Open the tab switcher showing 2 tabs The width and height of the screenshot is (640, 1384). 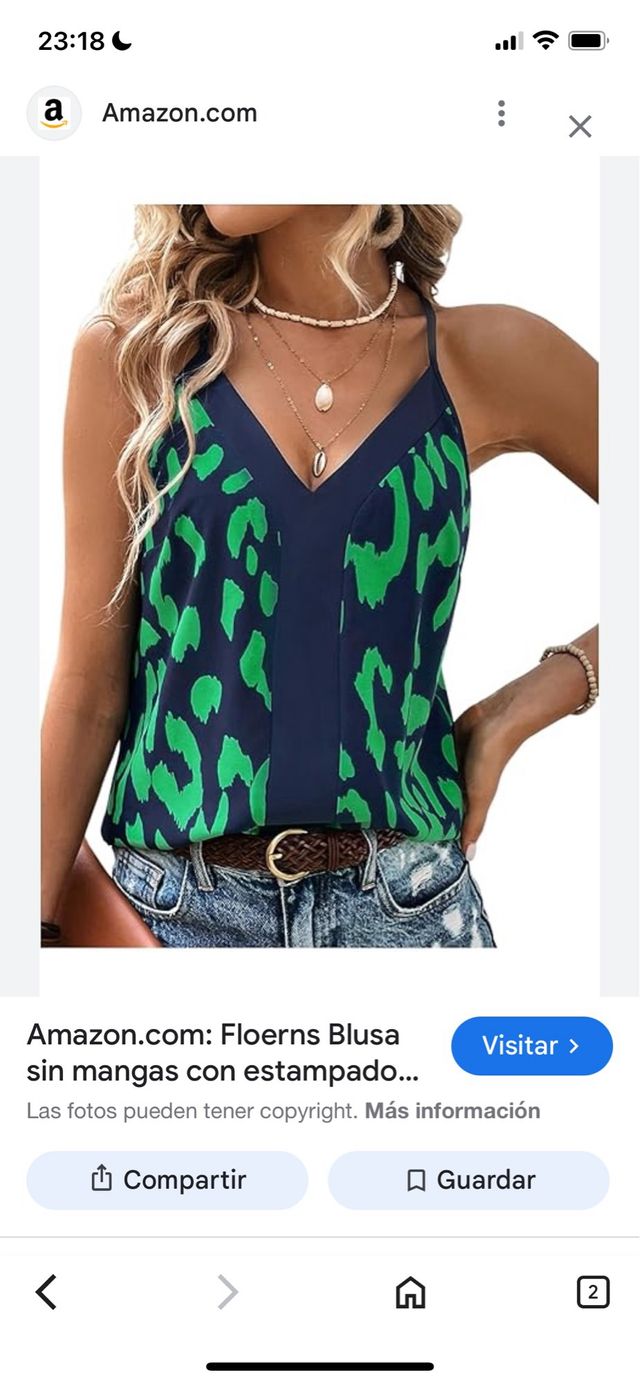592,1293
